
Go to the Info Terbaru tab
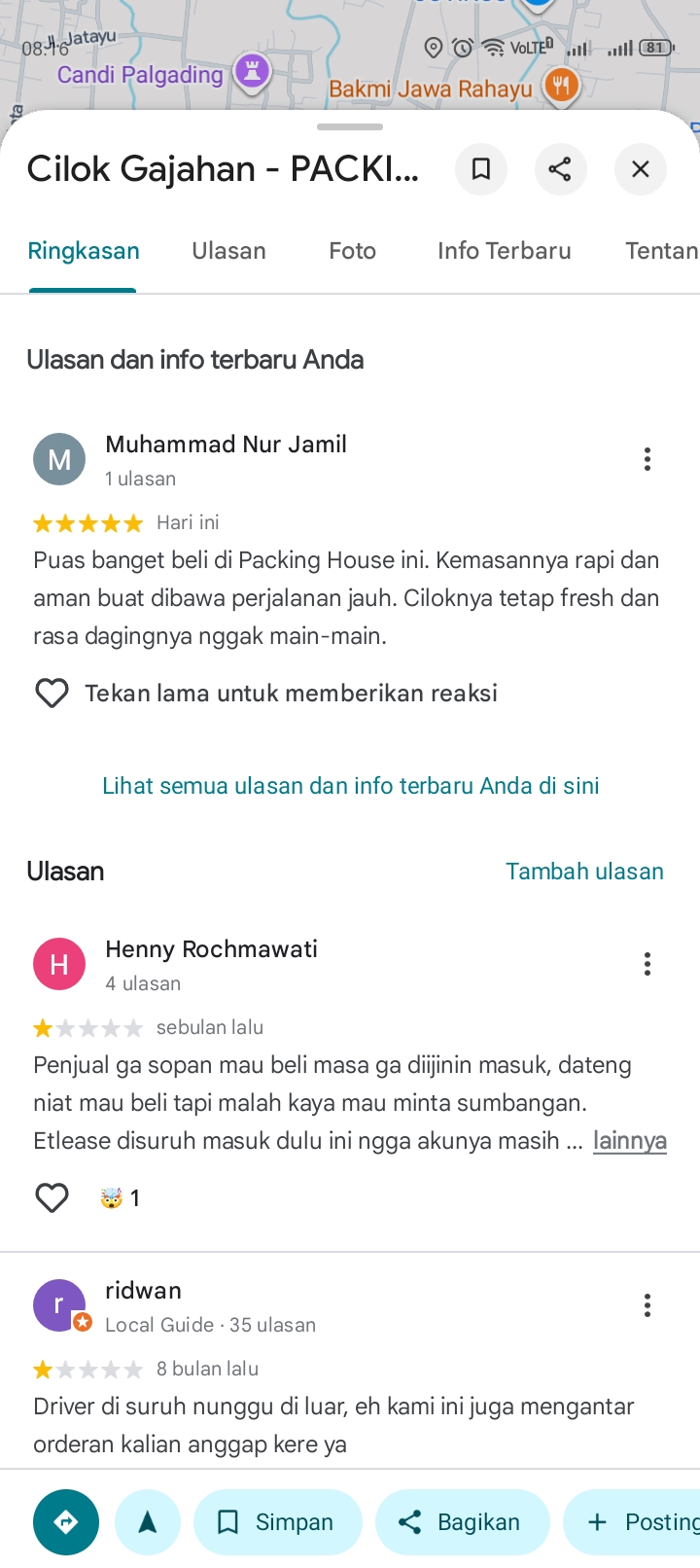(504, 251)
